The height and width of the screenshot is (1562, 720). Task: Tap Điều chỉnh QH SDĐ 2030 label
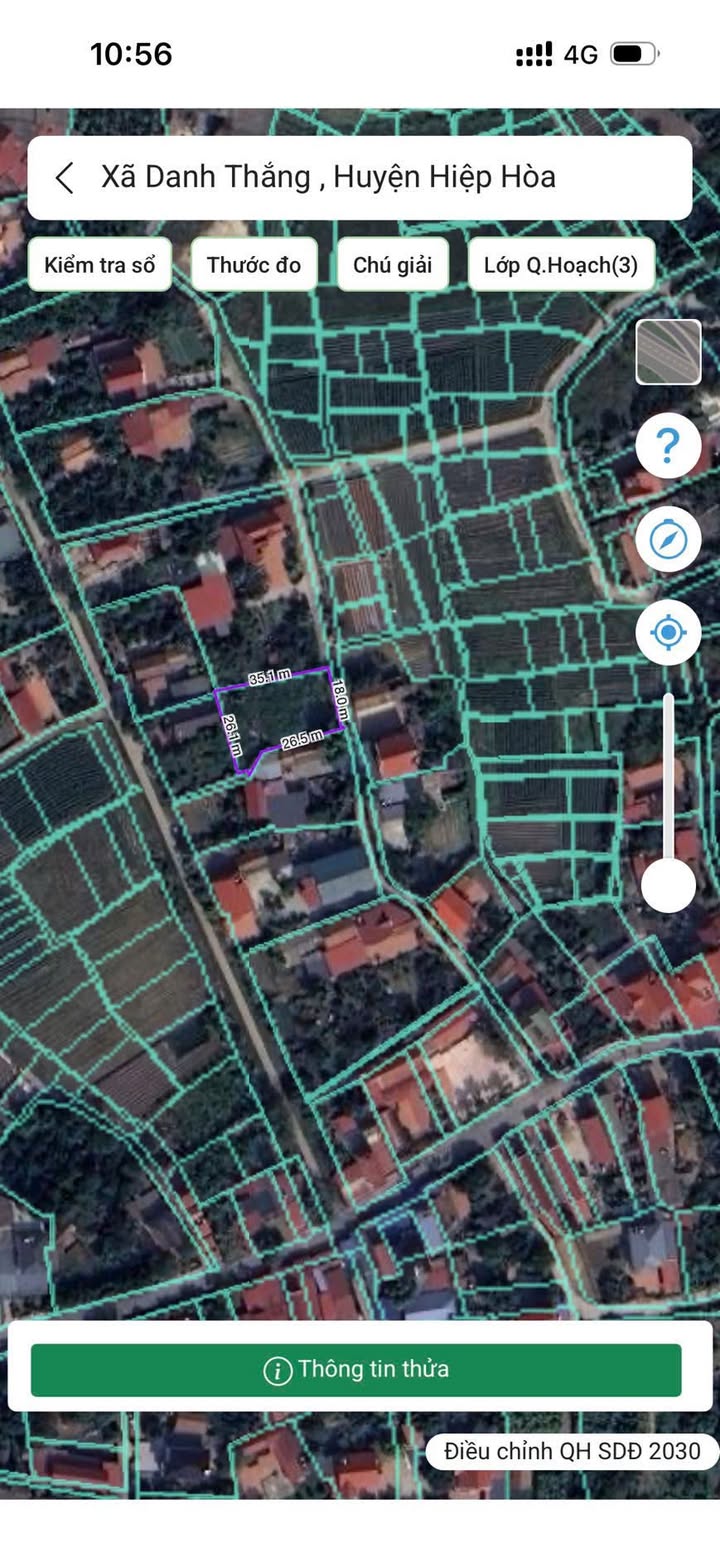coord(572,1451)
